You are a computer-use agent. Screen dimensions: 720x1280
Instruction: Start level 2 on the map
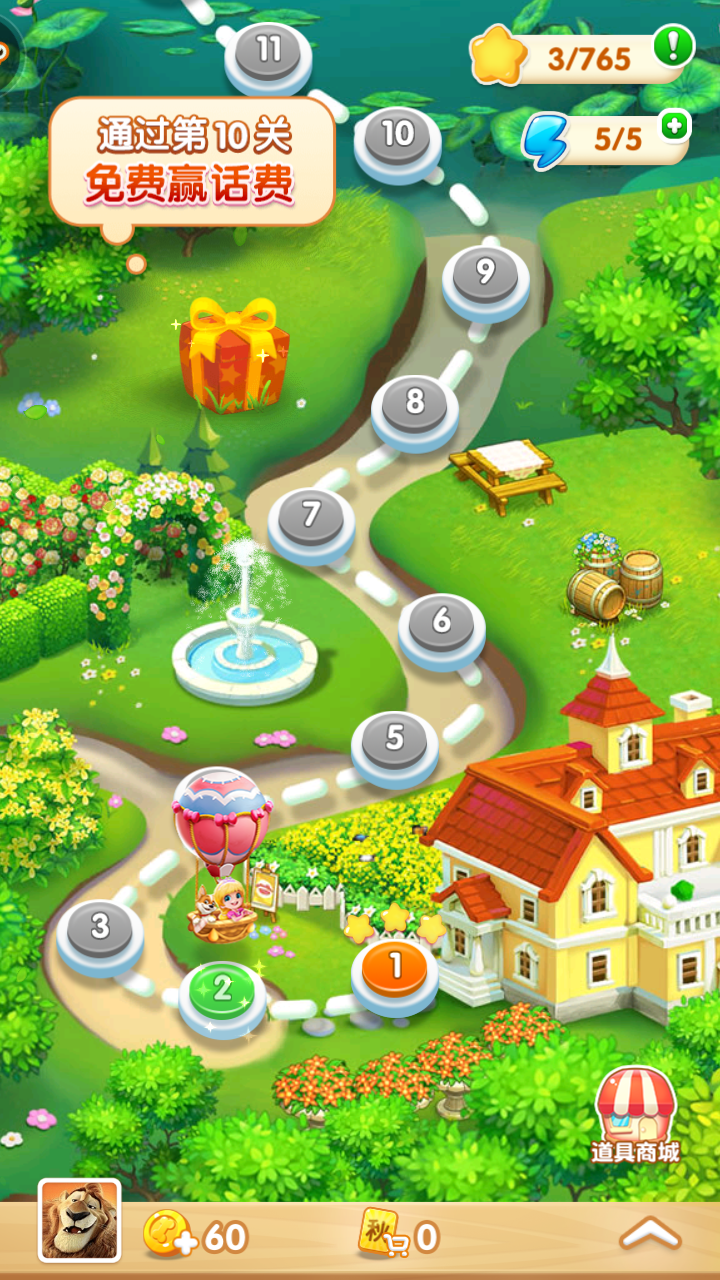(x=222, y=991)
